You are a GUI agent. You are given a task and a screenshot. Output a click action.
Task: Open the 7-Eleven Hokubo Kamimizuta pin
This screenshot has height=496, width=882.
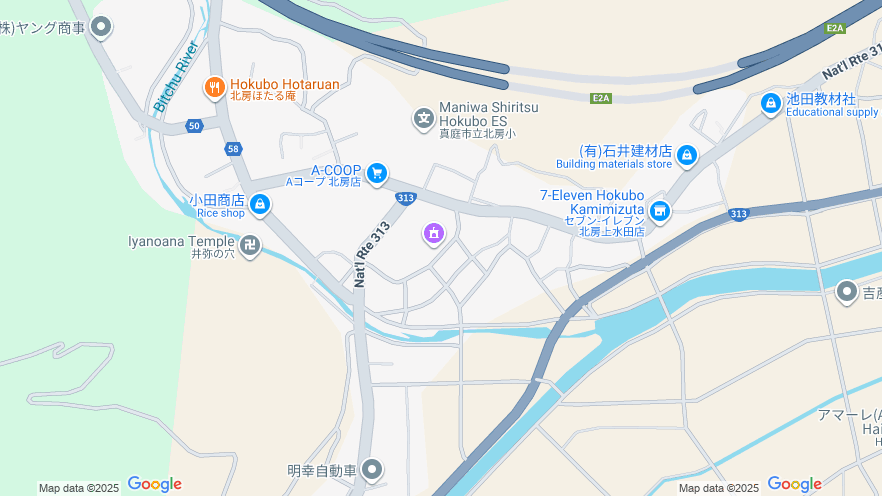659,211
